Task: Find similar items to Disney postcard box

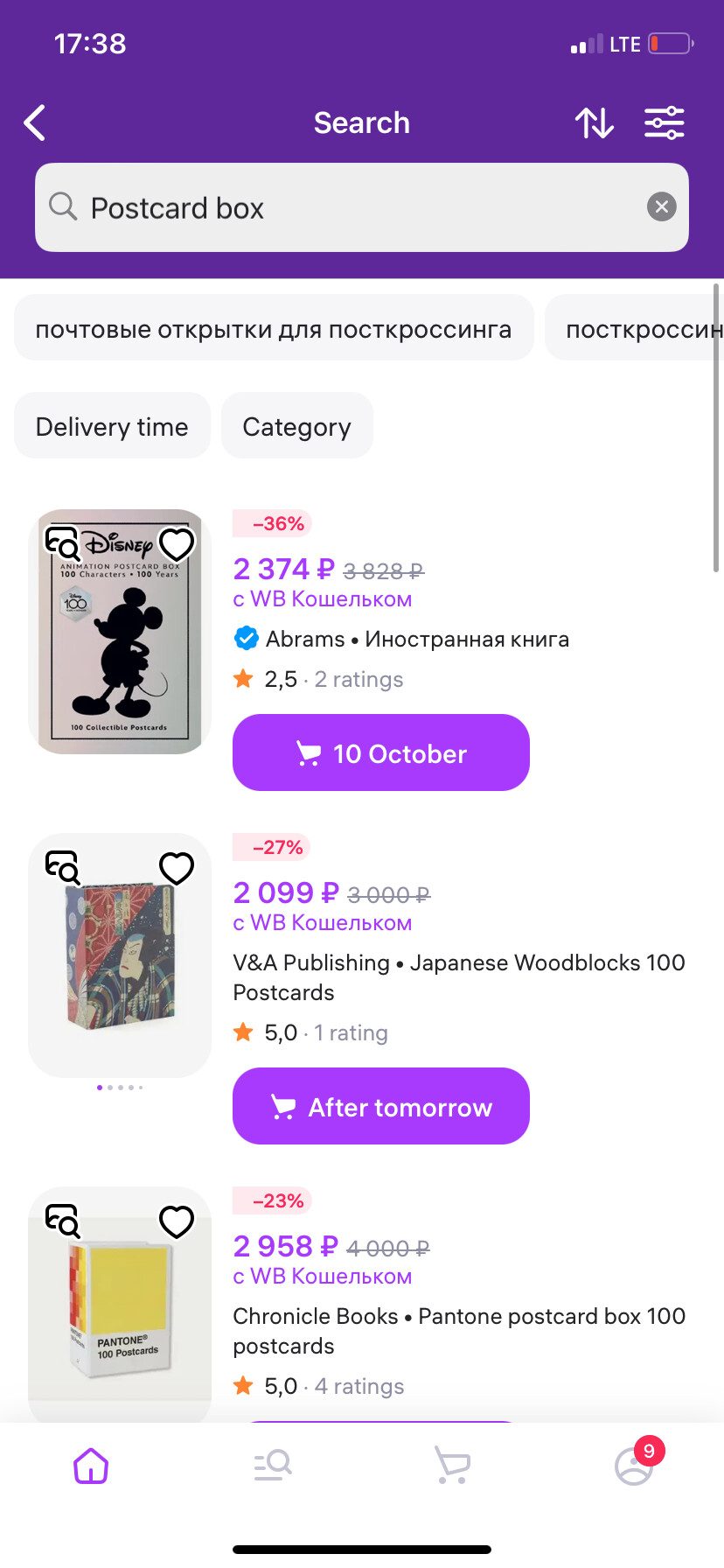Action: 63,544
